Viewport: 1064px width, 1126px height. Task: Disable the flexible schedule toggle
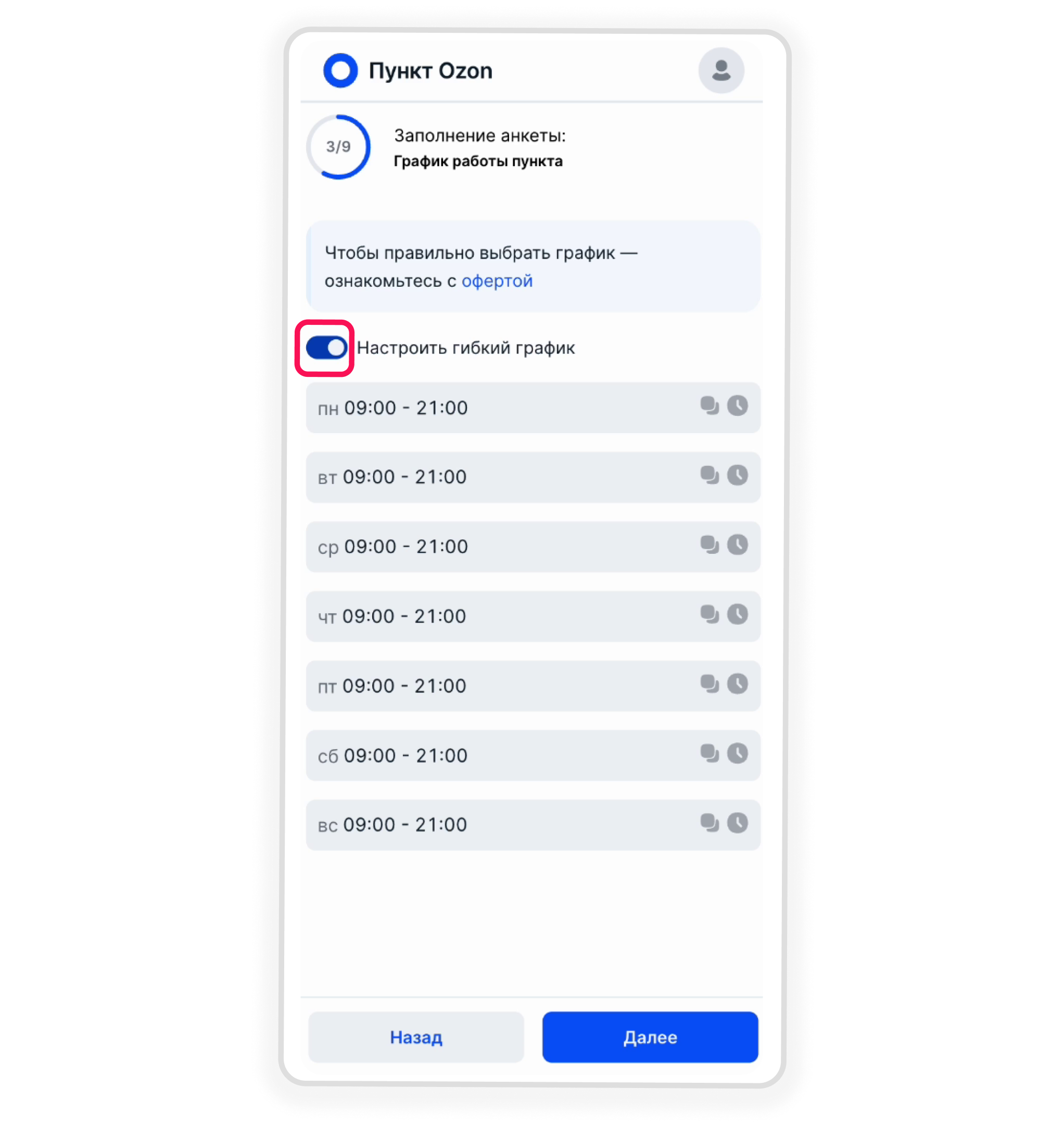[x=326, y=348]
